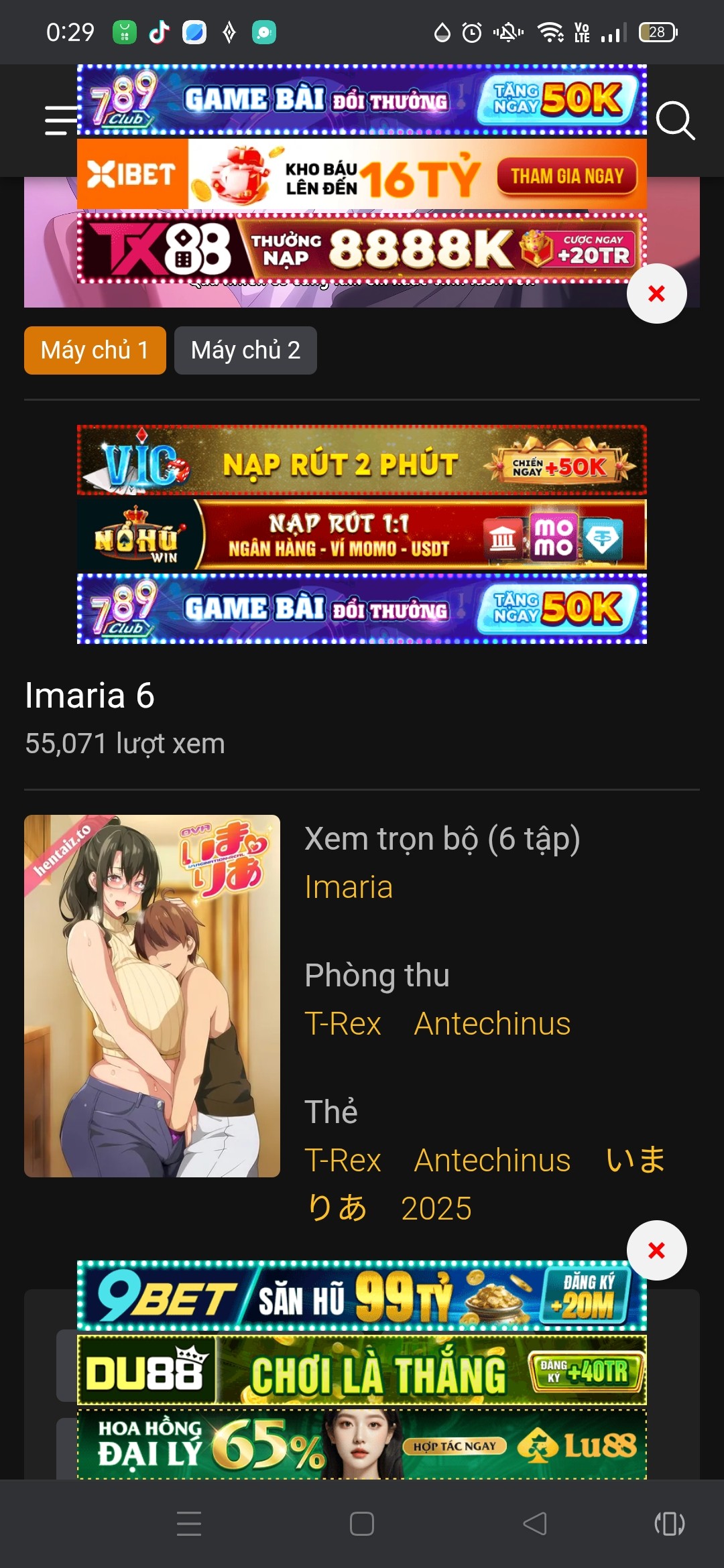Open T-Rex studio link under Phòng thu
Screen dimensions: 724x1568
[x=343, y=1024]
